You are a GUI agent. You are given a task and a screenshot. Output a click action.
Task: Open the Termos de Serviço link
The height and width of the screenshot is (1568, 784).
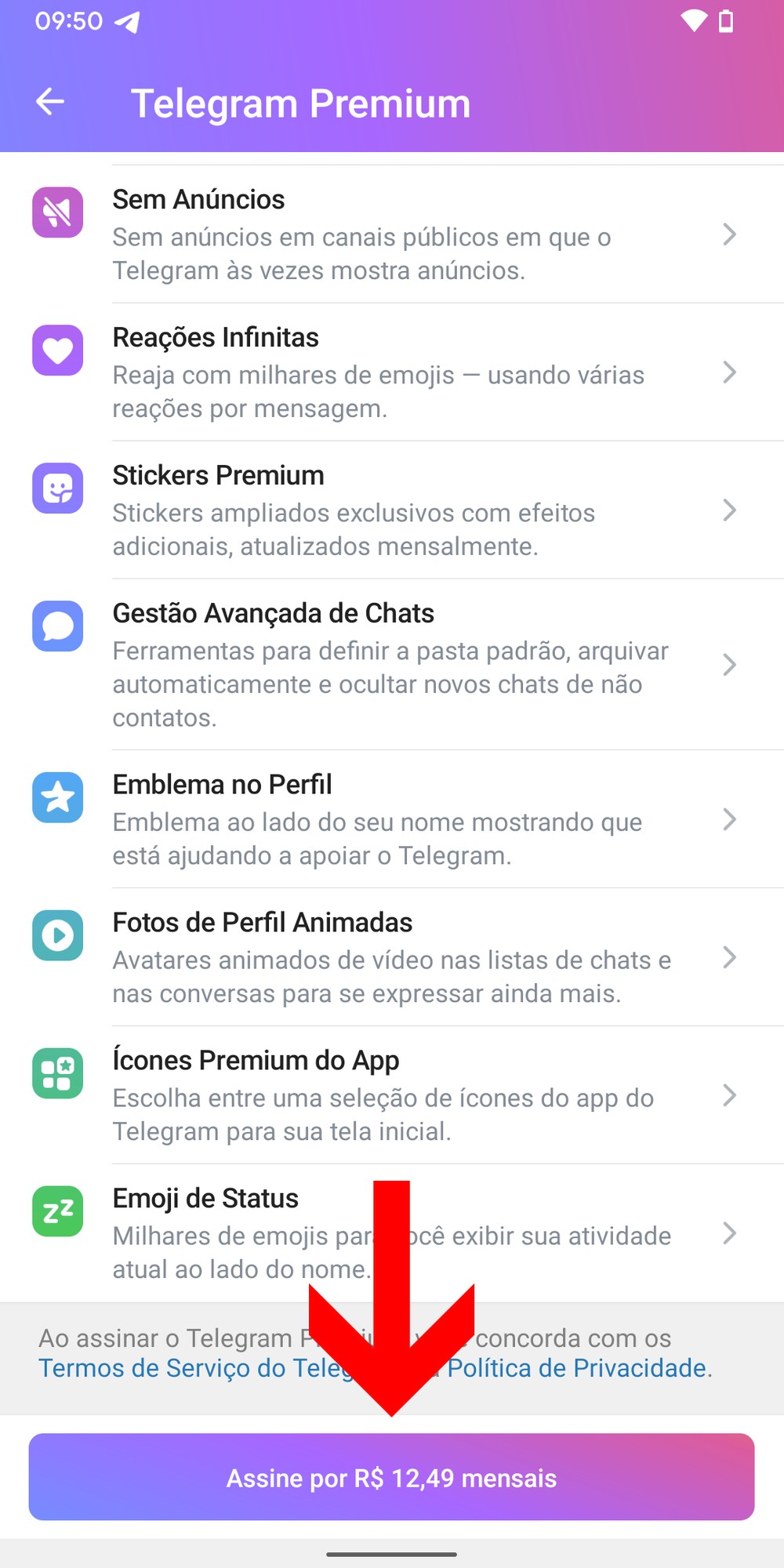pyautogui.click(x=180, y=1369)
